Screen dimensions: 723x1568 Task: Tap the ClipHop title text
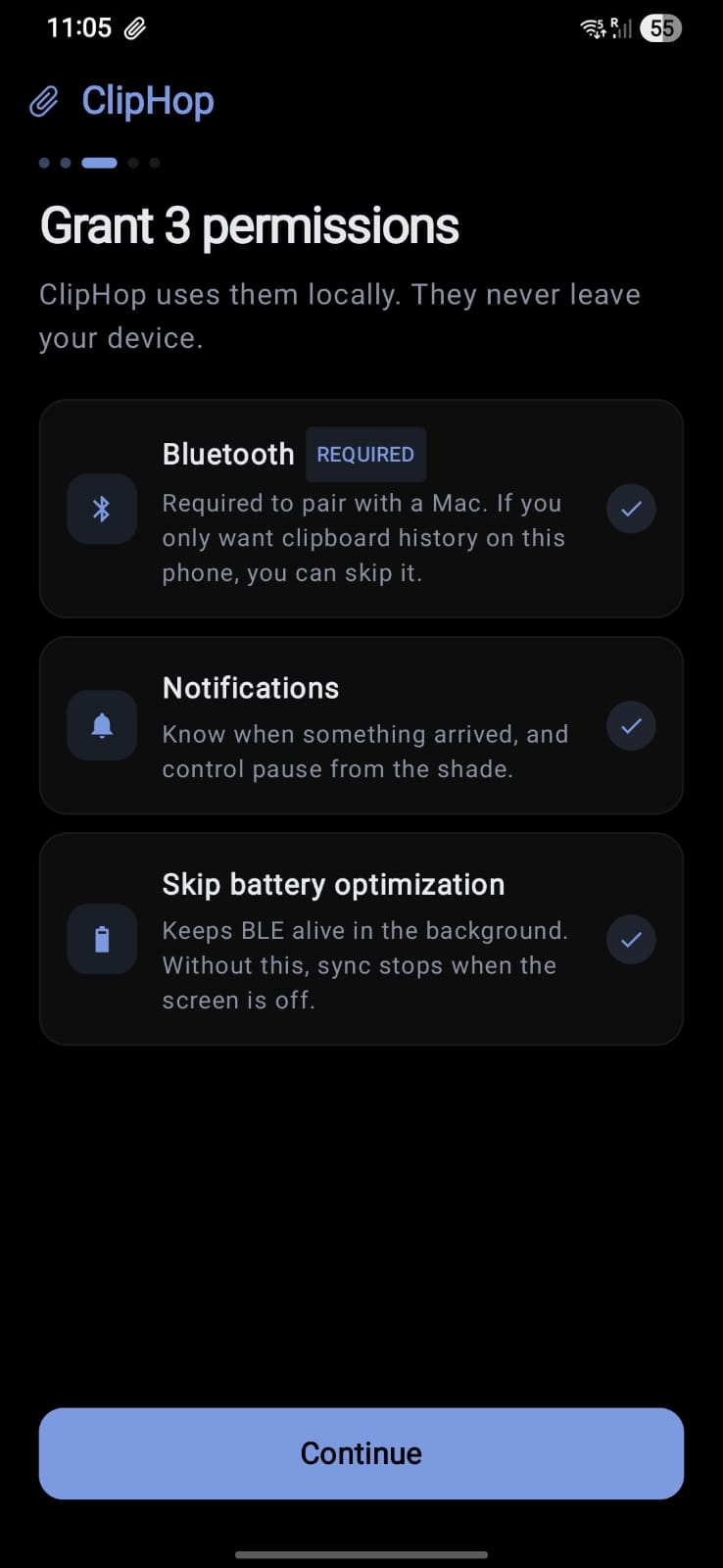[148, 100]
